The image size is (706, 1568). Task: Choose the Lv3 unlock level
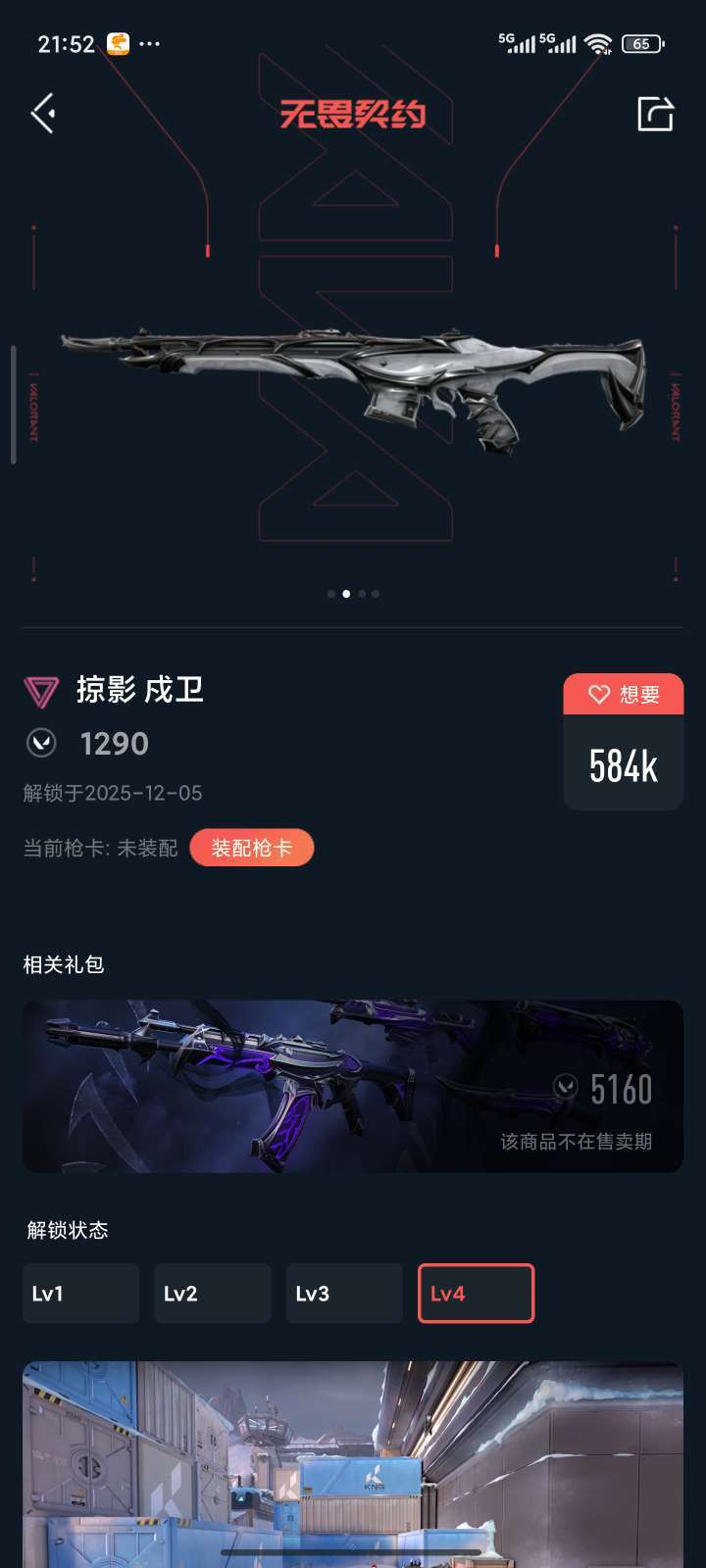click(344, 1294)
